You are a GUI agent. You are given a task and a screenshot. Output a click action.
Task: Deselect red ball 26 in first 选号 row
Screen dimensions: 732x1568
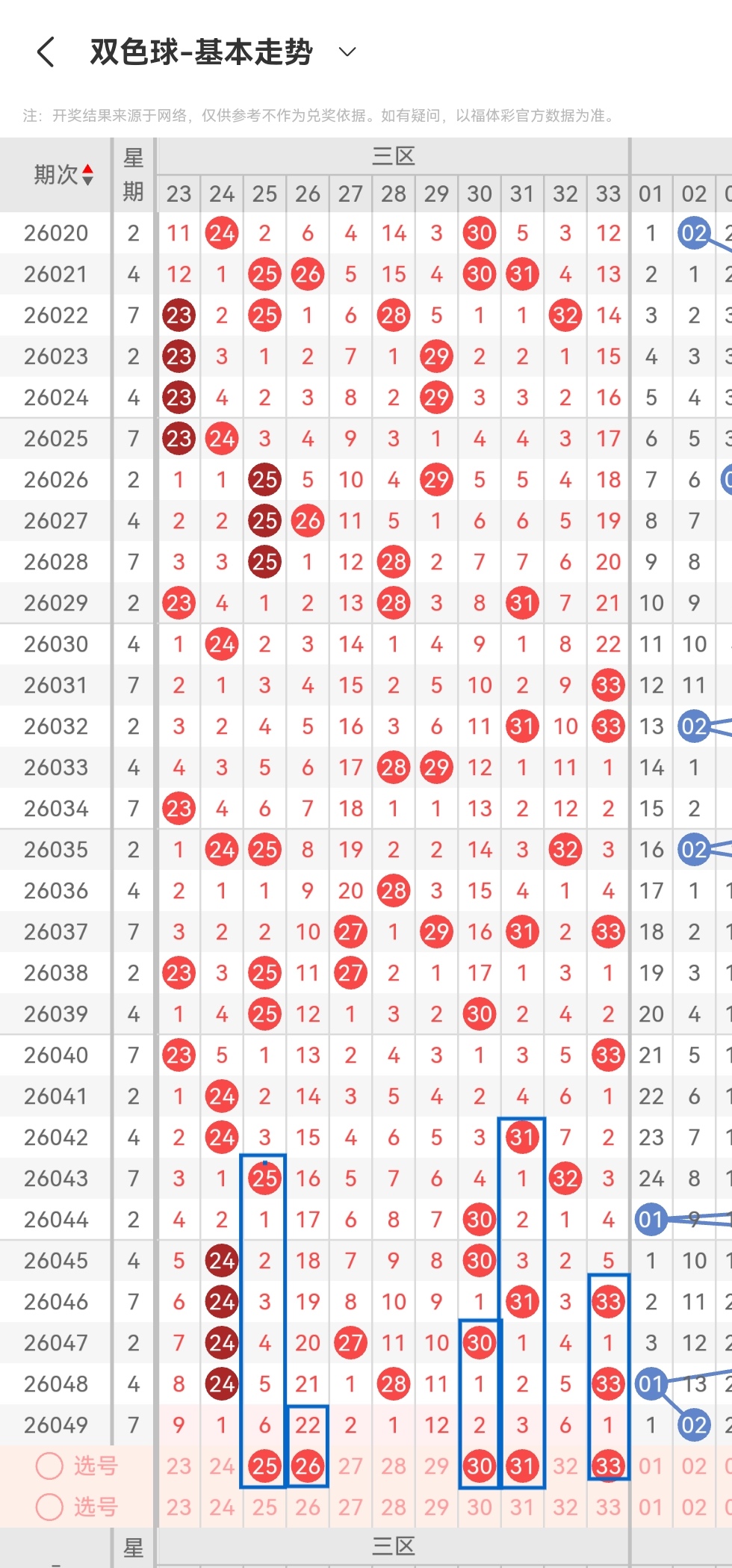308,1466
